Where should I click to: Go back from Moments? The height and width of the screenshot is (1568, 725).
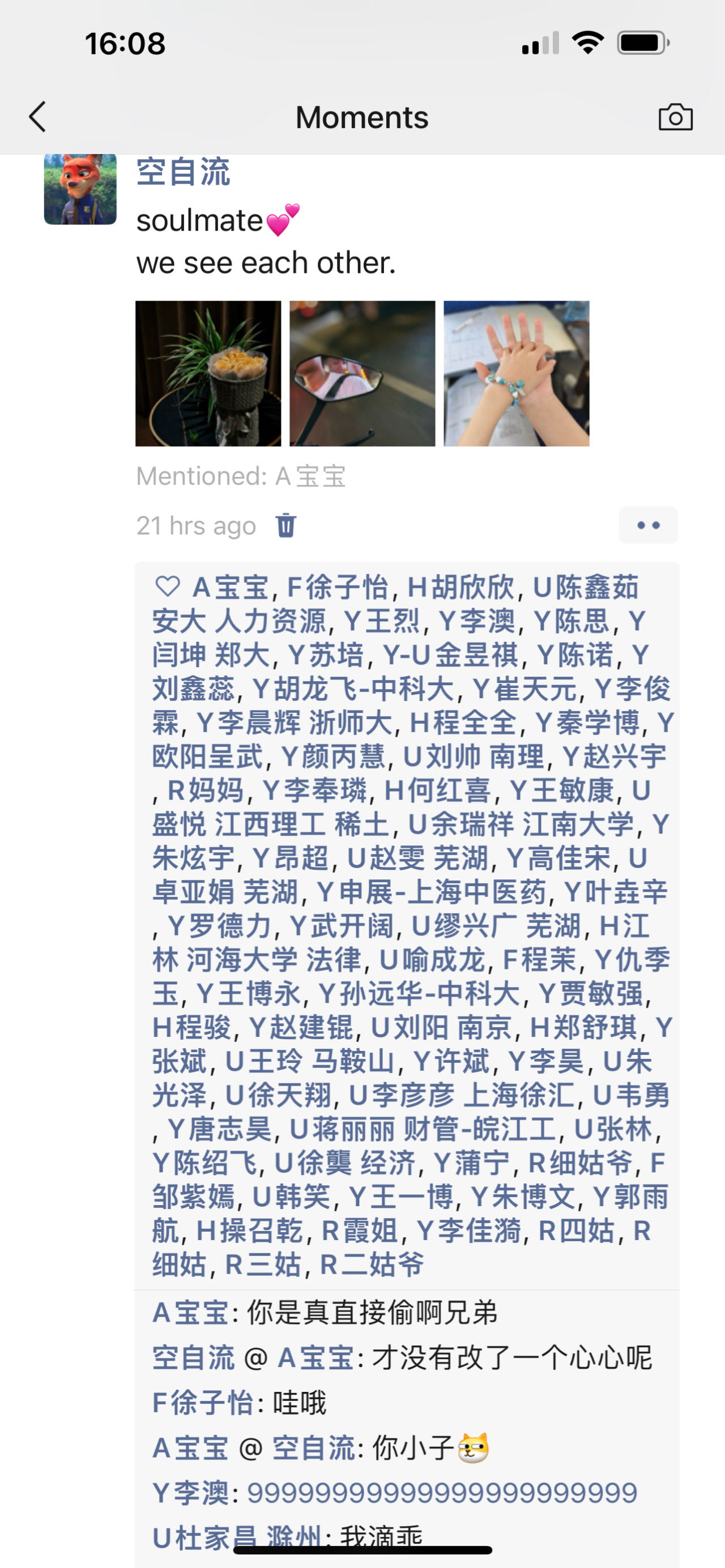(38, 117)
